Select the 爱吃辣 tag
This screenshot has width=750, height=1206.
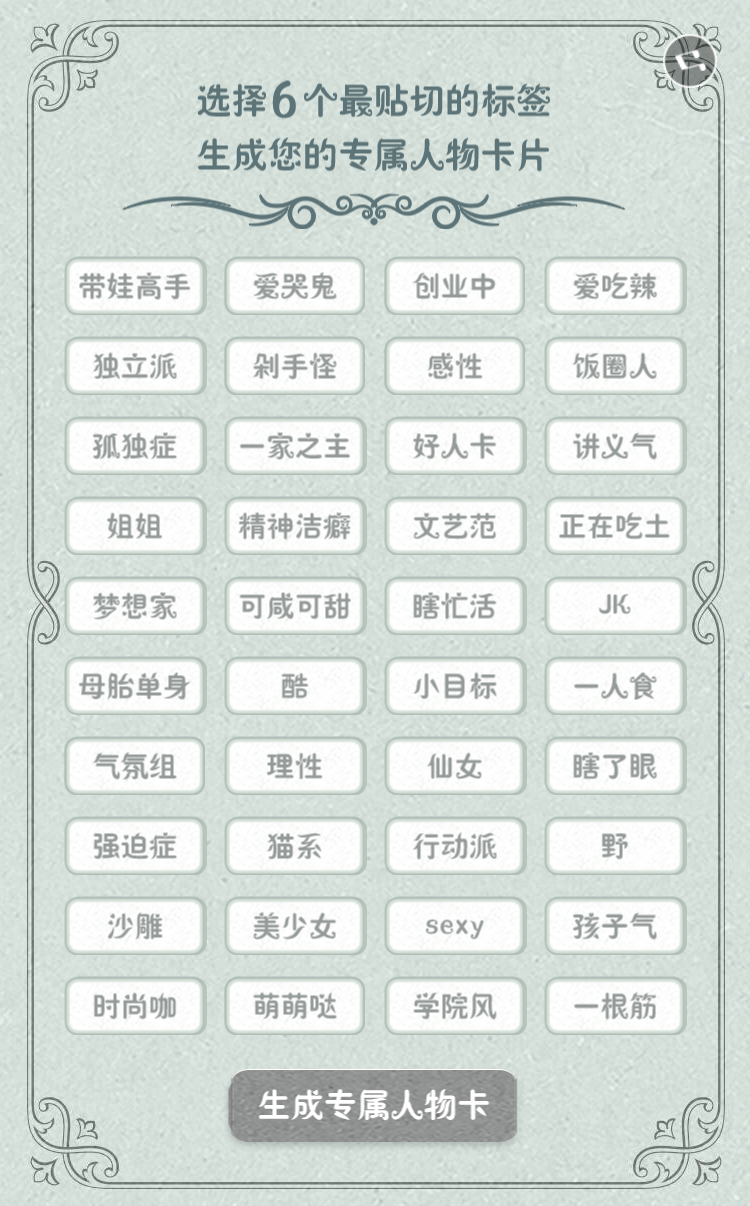pyautogui.click(x=615, y=286)
